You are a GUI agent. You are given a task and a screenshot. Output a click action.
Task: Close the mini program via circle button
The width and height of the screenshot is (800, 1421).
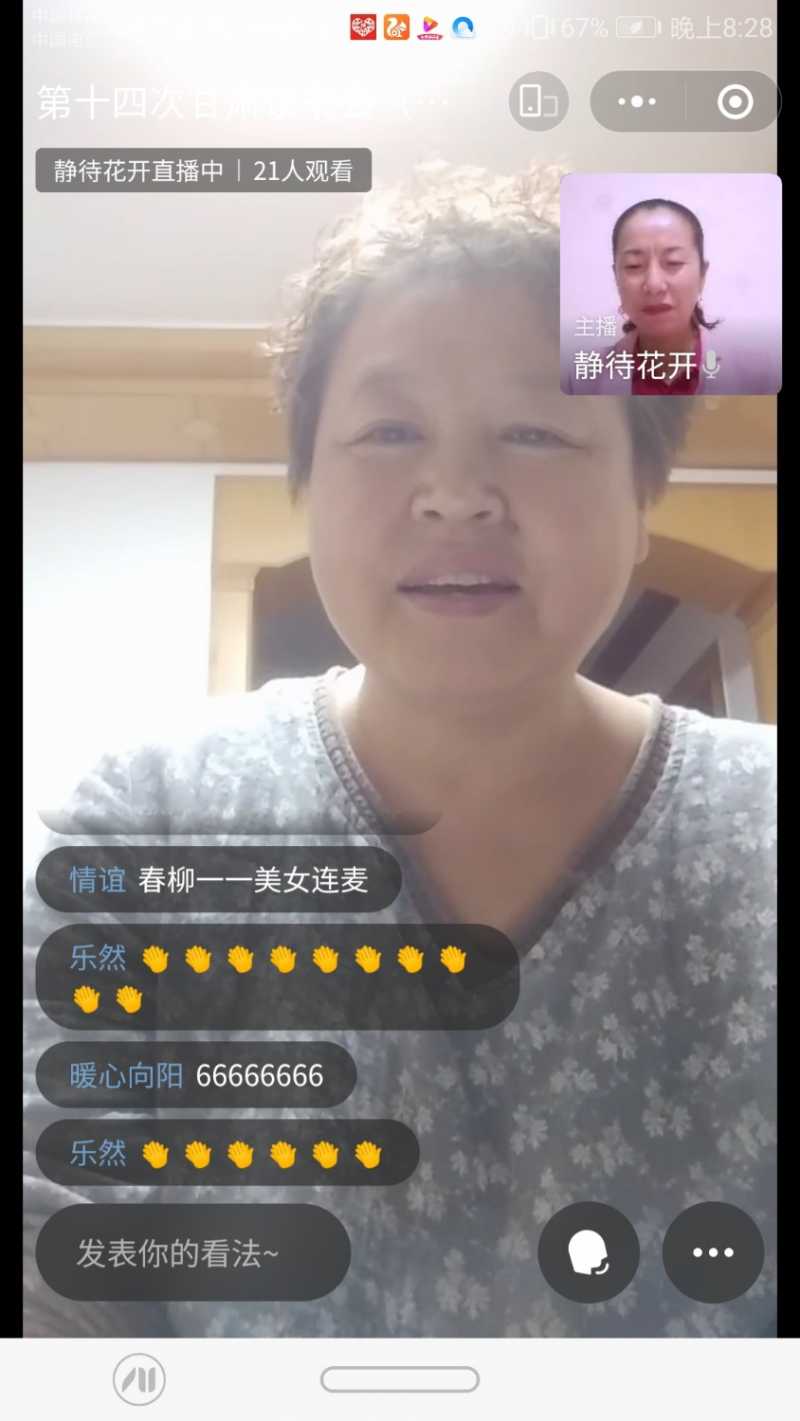[x=735, y=101]
